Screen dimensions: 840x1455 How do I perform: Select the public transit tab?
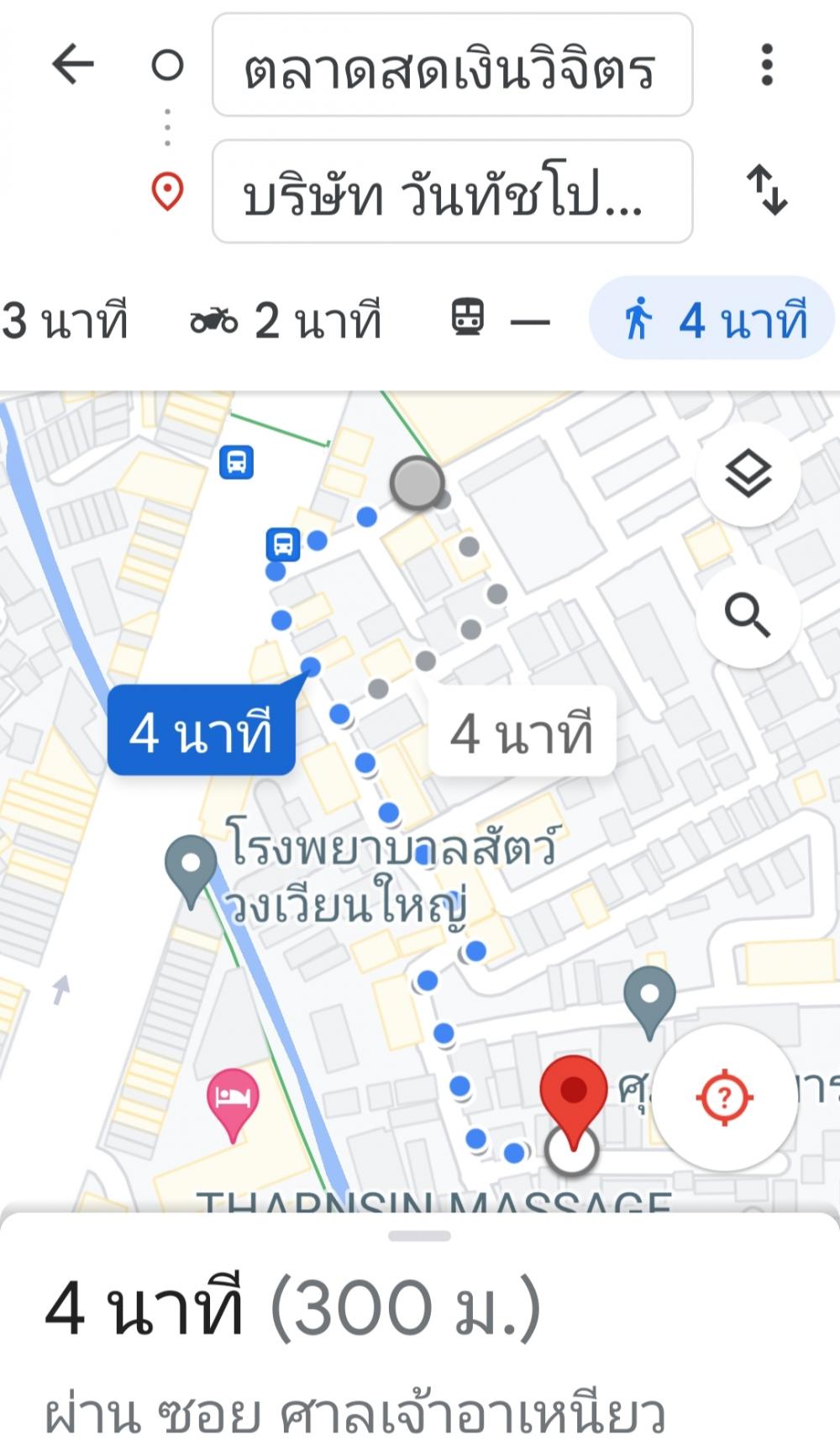coord(501,320)
